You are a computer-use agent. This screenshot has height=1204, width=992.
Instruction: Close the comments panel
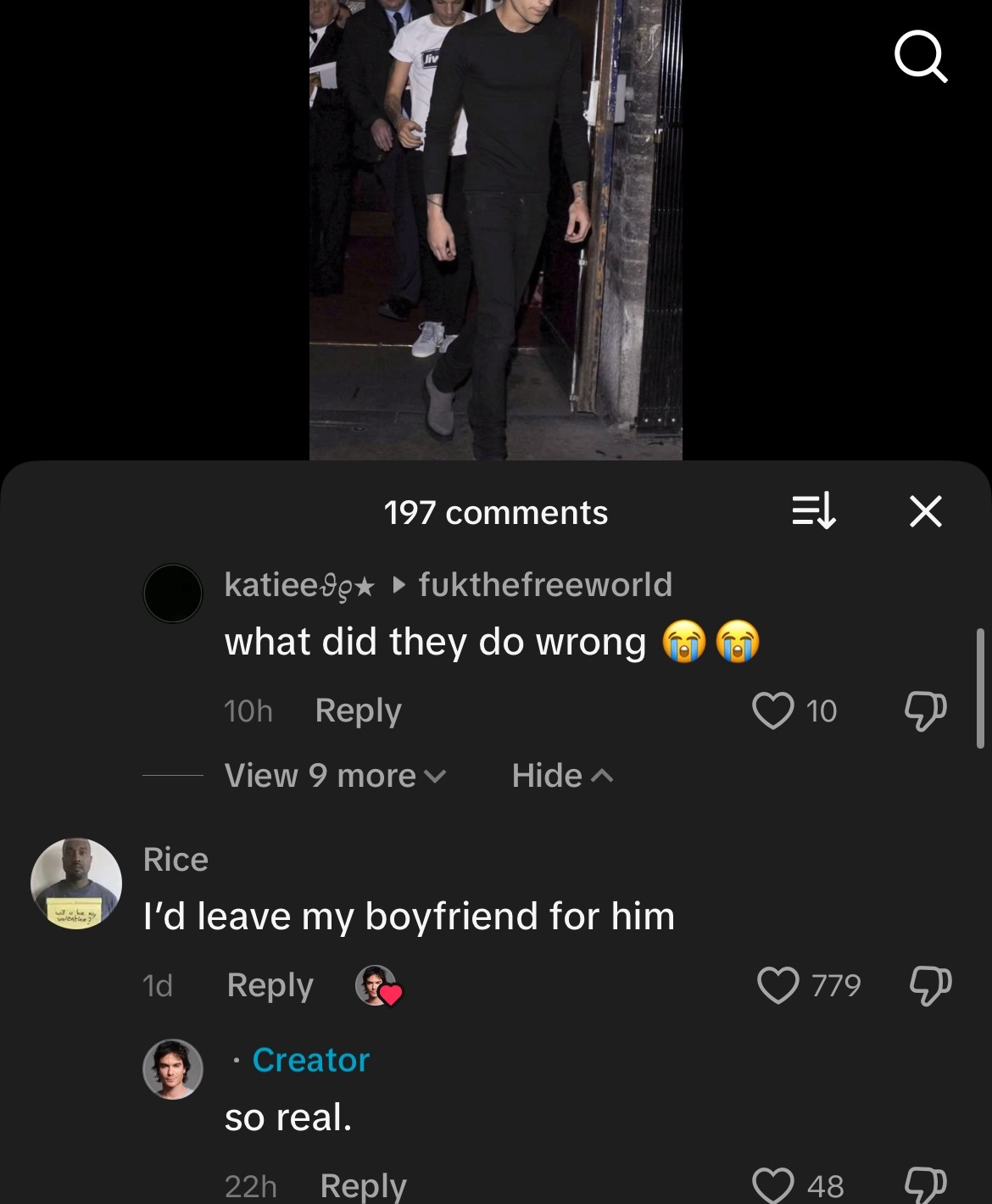(x=925, y=511)
